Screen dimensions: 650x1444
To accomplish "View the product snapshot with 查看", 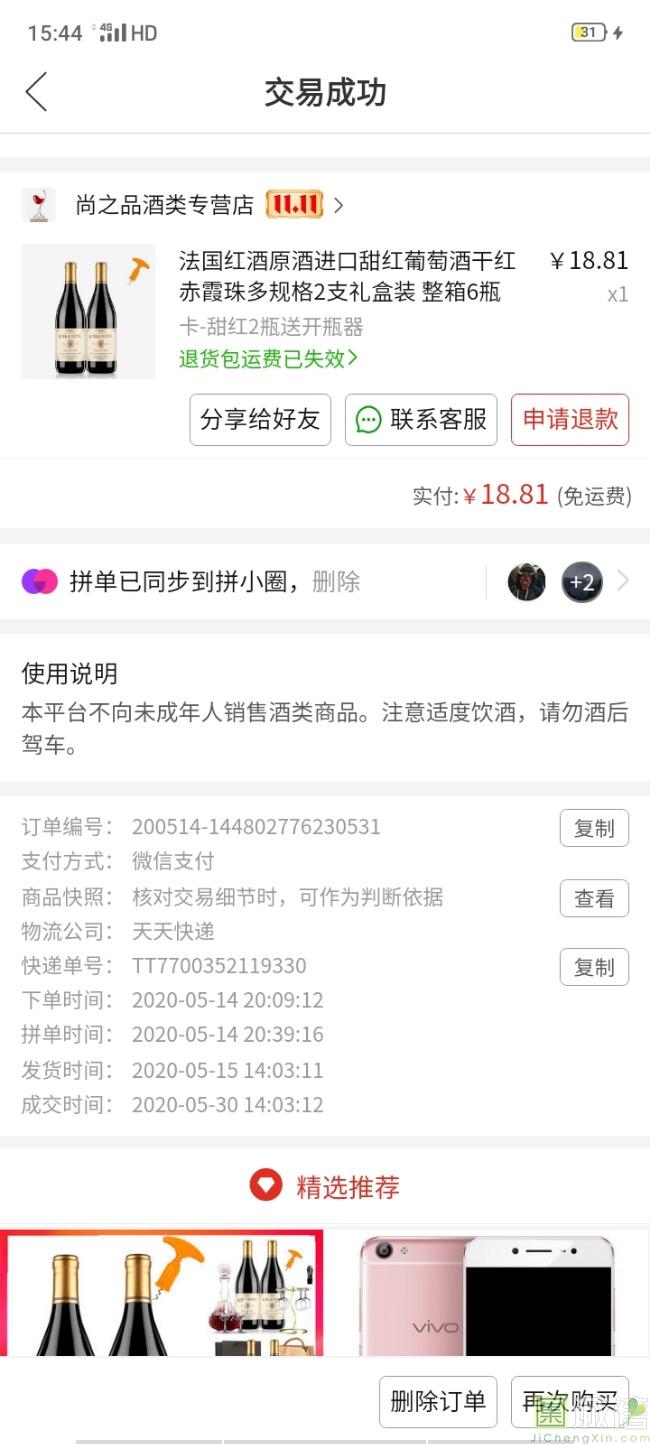I will (x=594, y=898).
